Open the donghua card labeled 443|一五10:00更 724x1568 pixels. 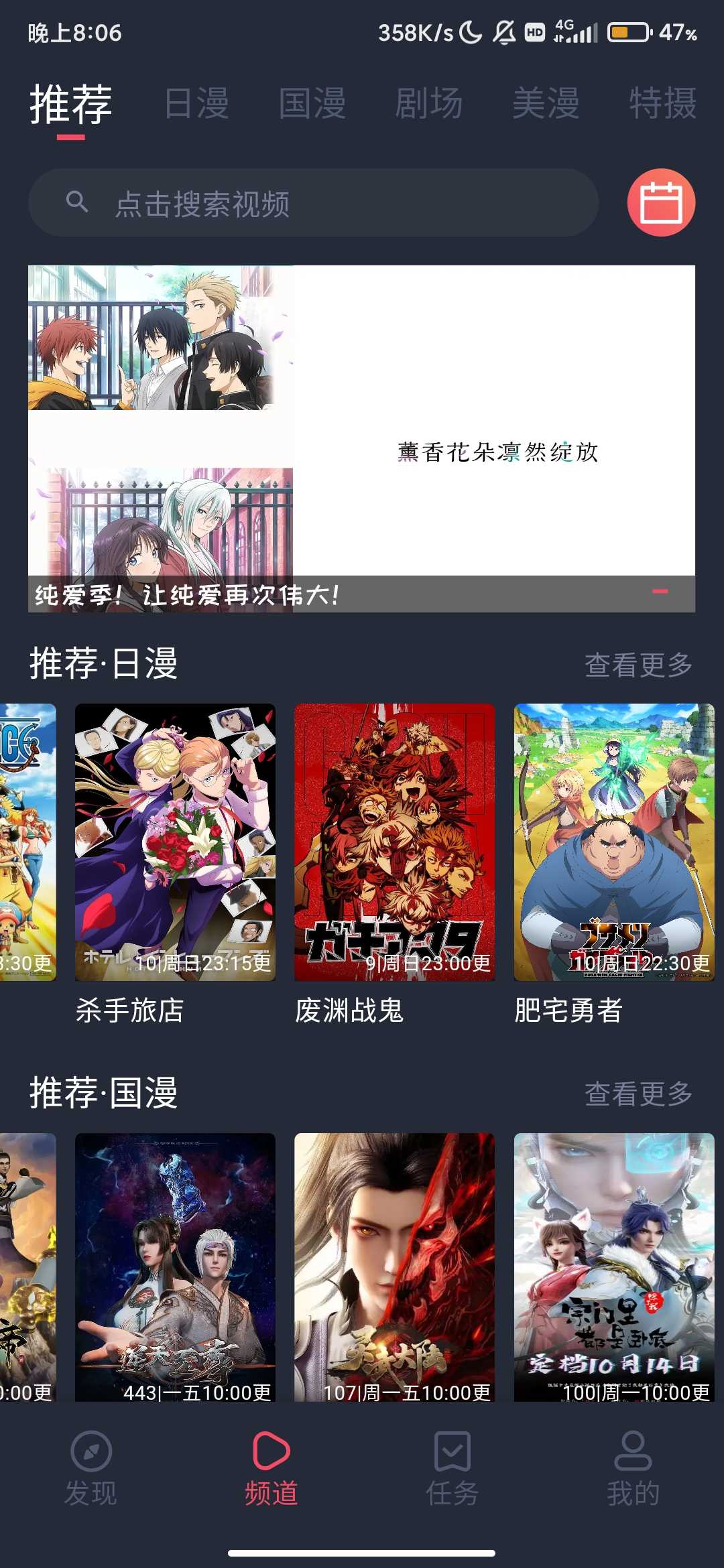[x=175, y=1266]
